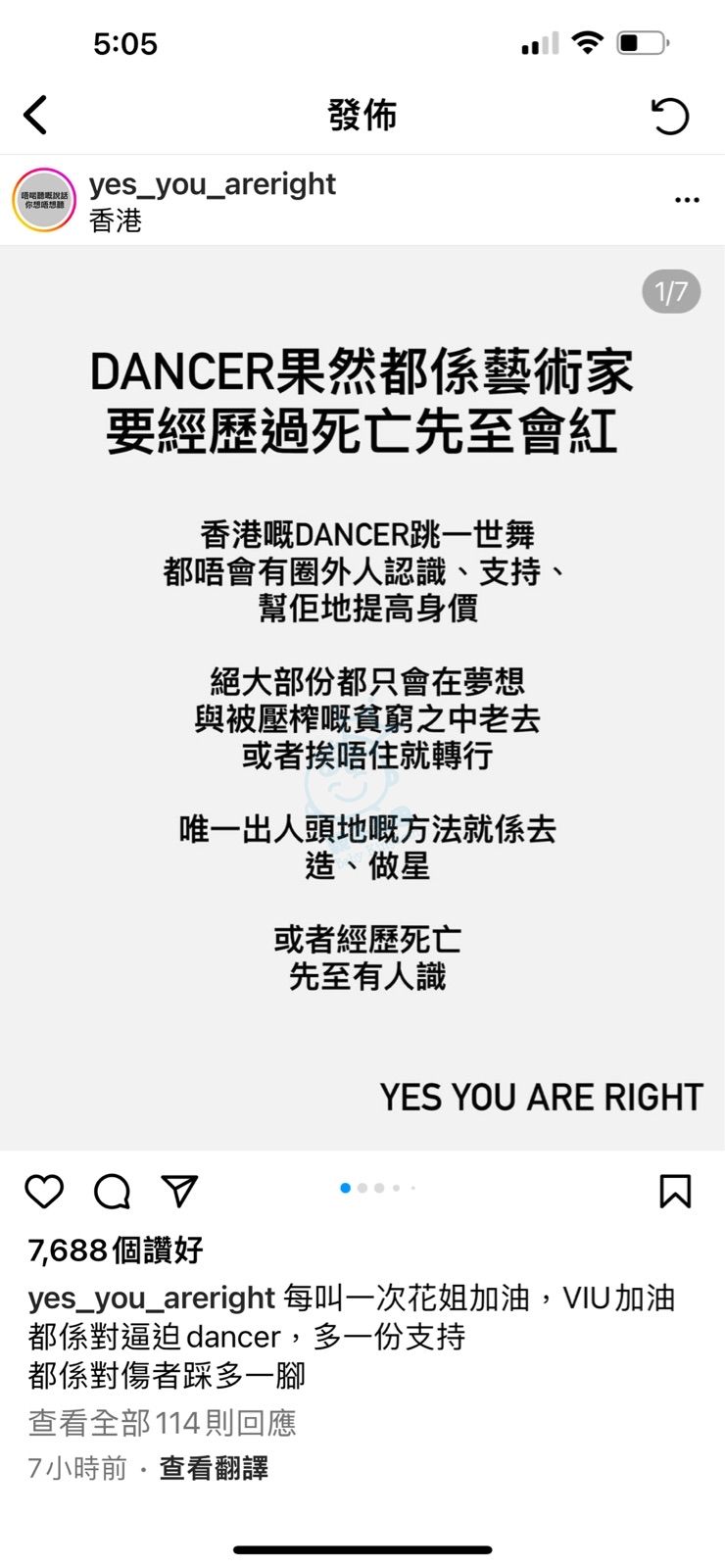
Task: Like the post with the heart icon
Action: pyautogui.click(x=44, y=1191)
